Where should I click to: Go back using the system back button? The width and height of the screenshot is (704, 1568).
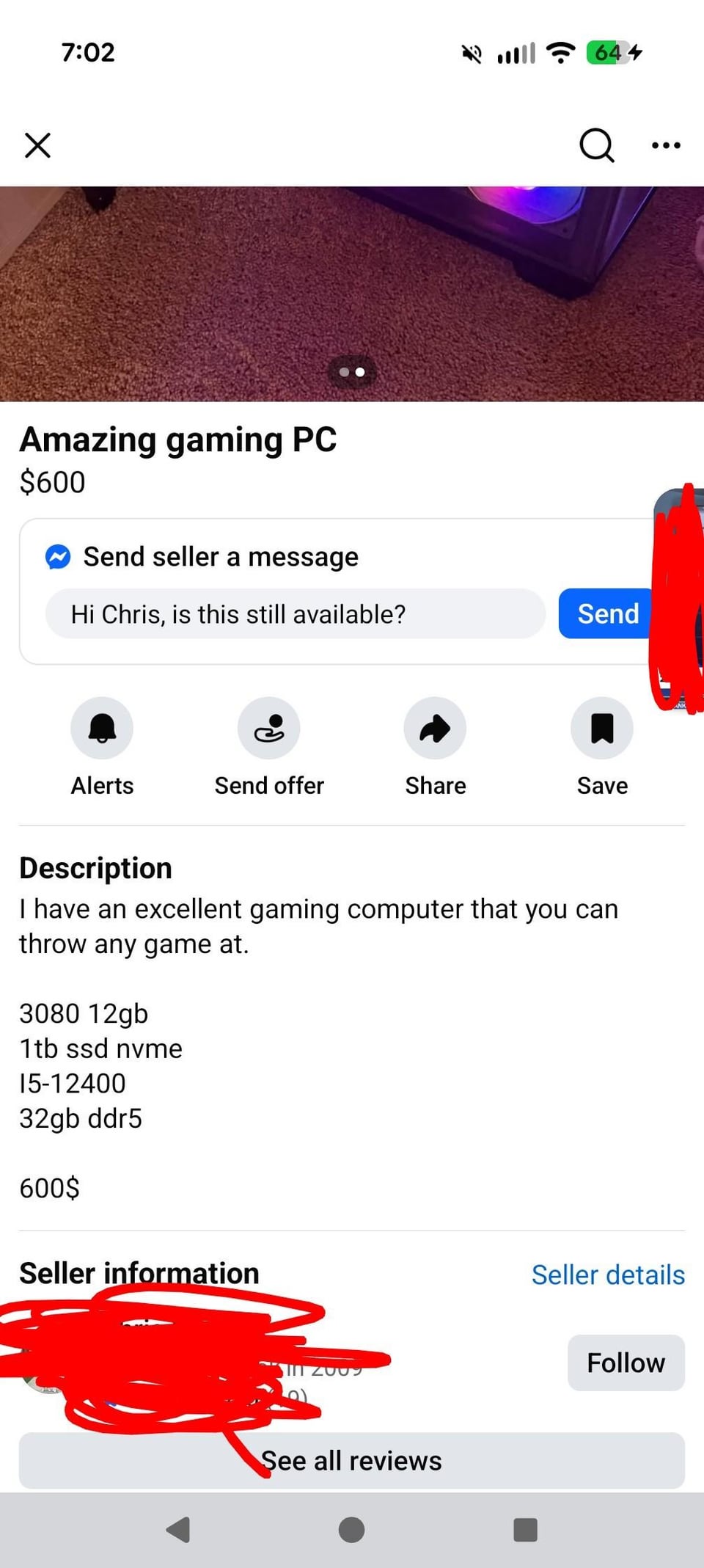[178, 1530]
